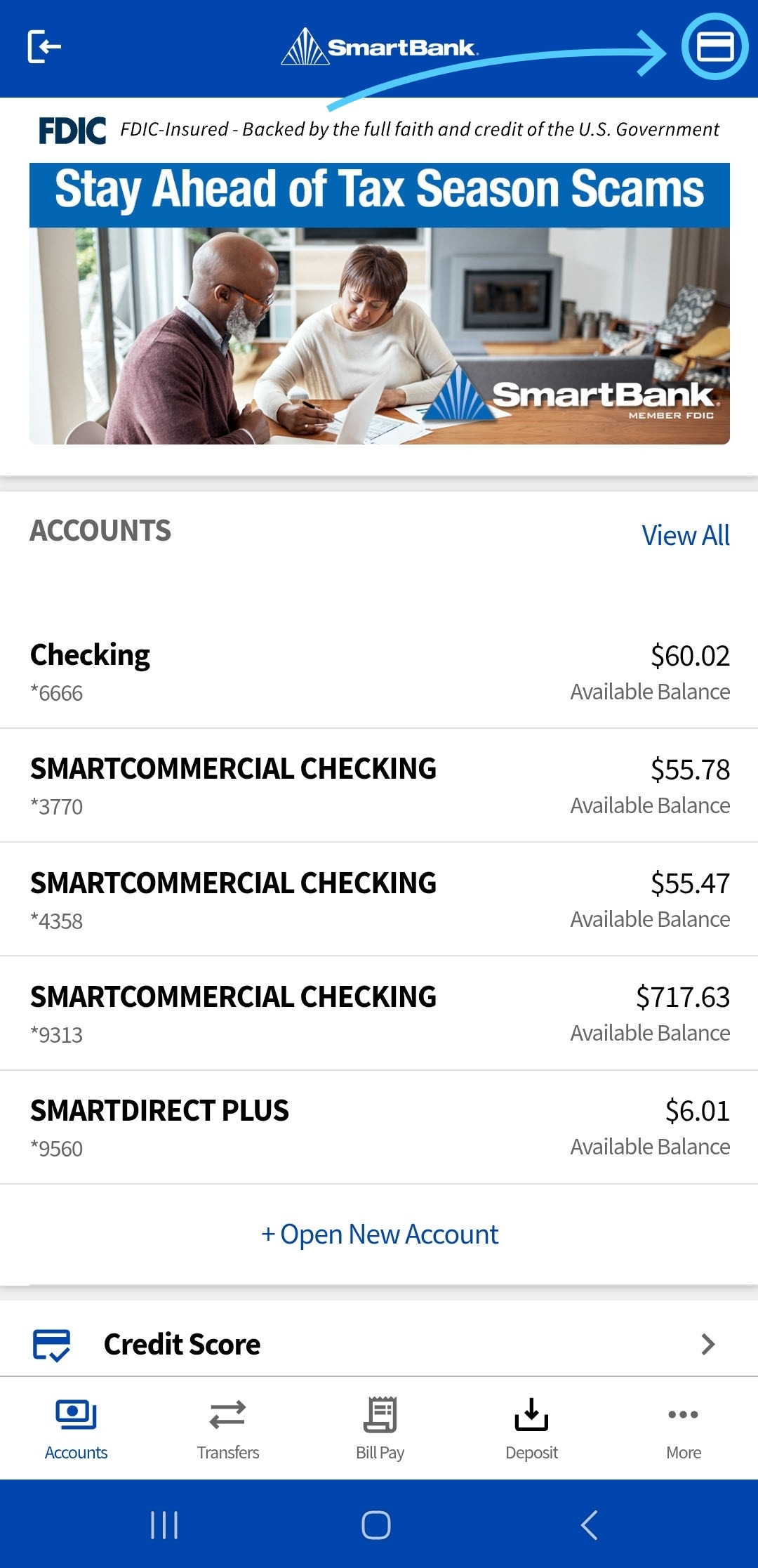Tap Open New Account
This screenshot has width=758, height=1568.
tap(380, 1234)
